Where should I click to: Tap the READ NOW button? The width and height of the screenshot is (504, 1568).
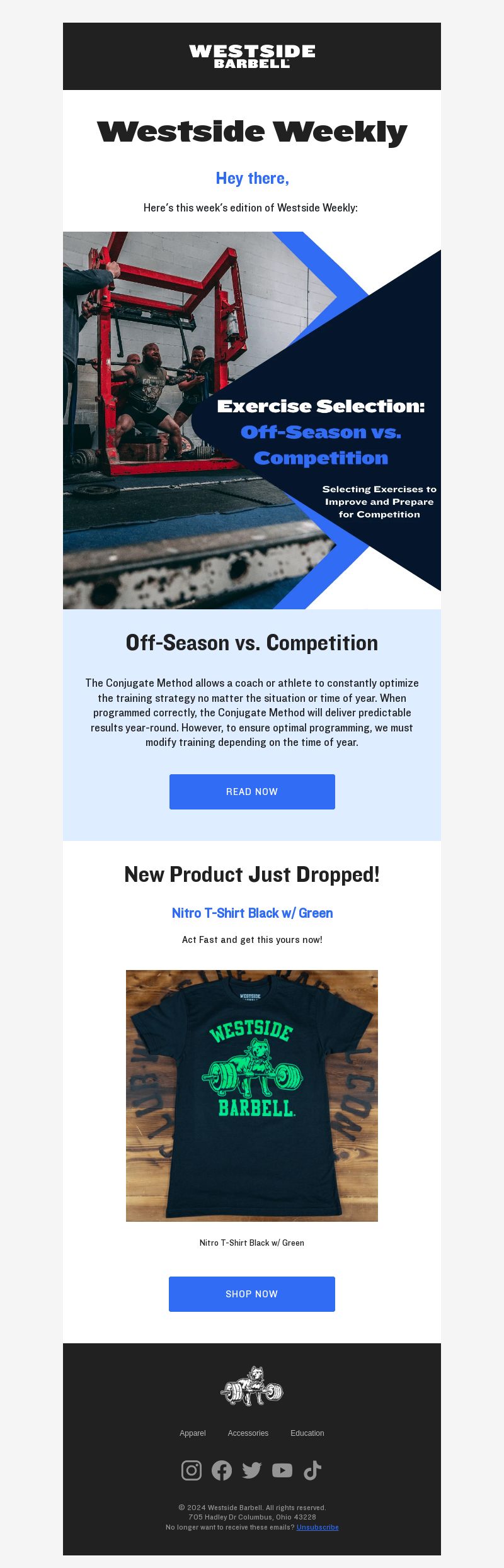[x=252, y=791]
